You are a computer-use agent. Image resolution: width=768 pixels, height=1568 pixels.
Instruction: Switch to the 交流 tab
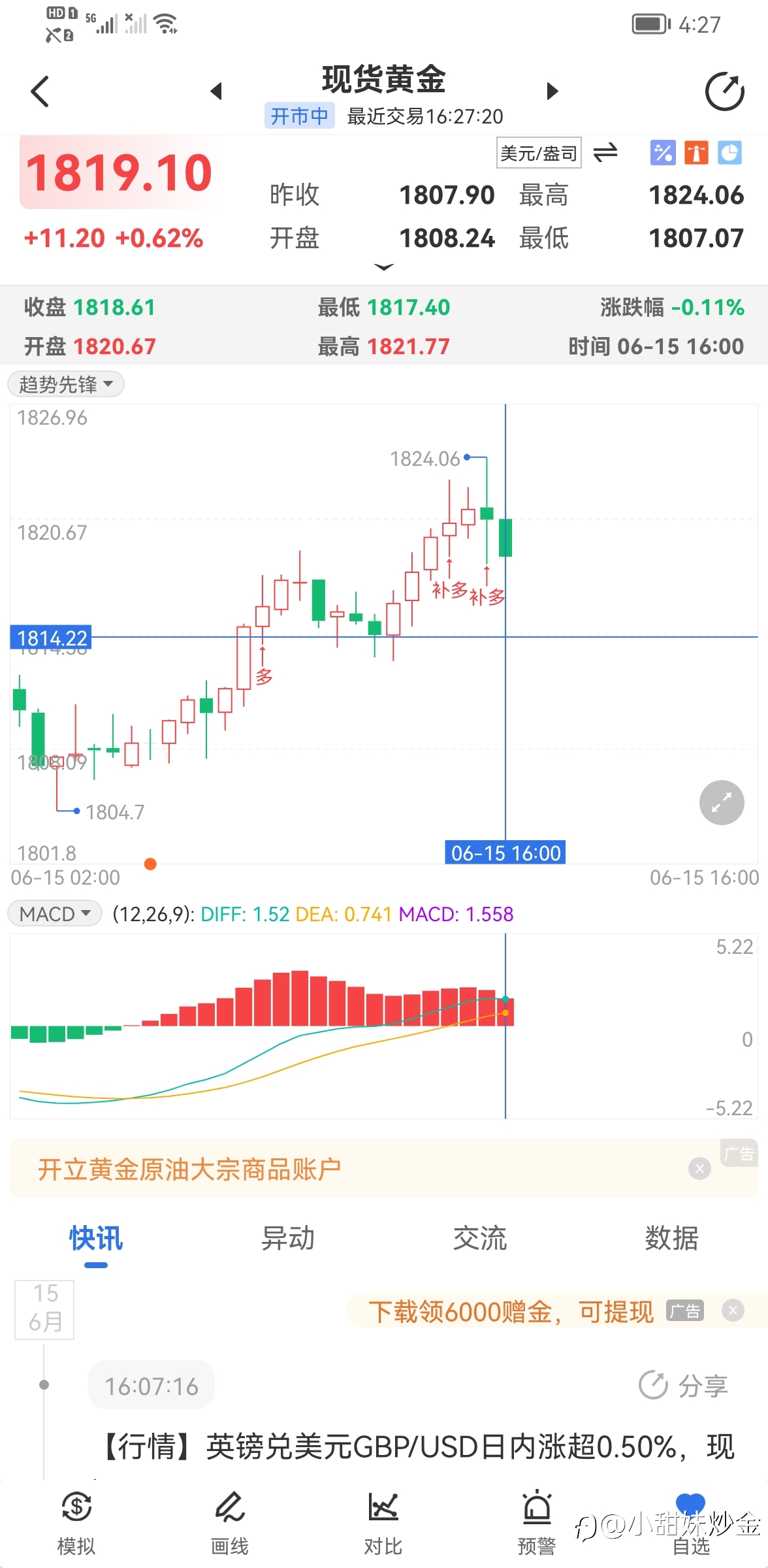(480, 1238)
